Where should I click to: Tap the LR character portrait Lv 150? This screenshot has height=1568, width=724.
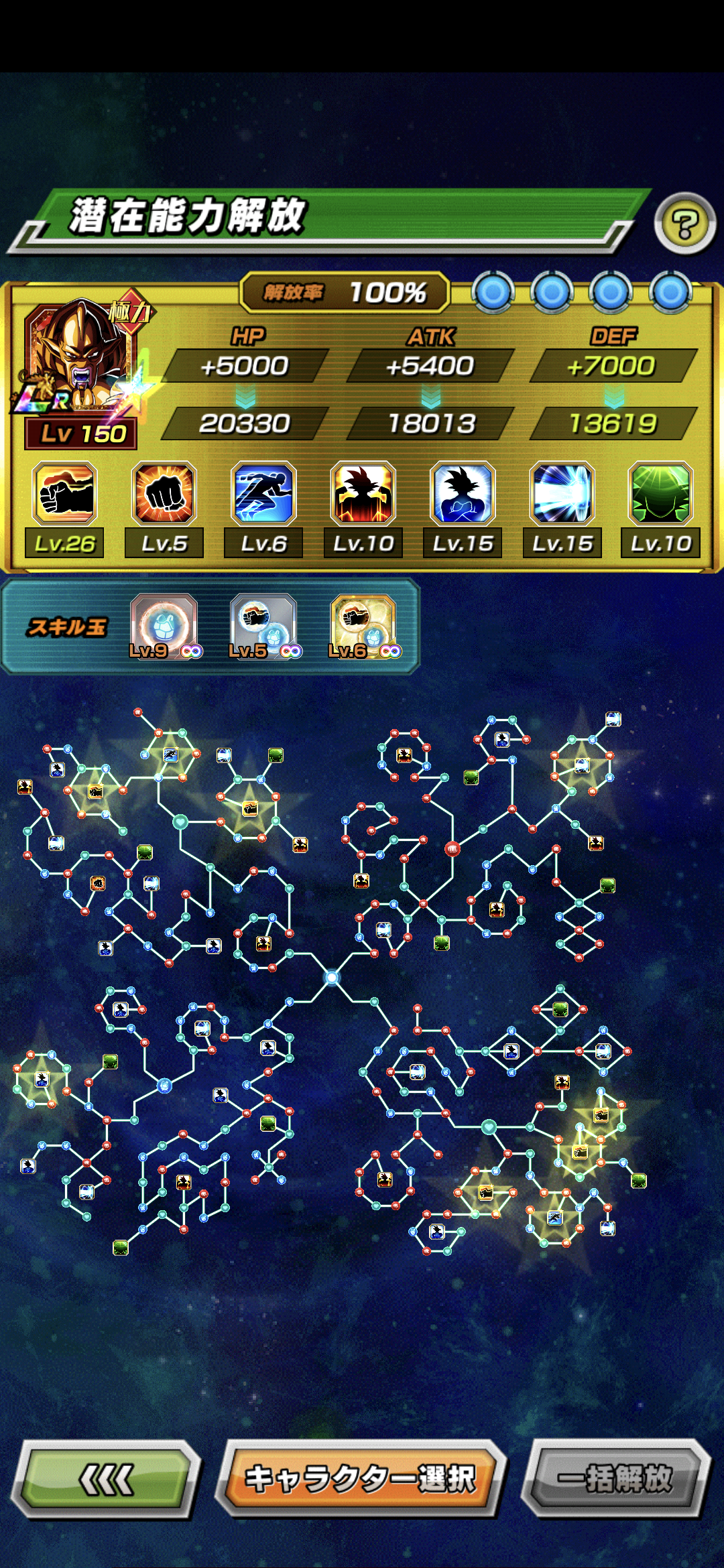click(x=80, y=374)
